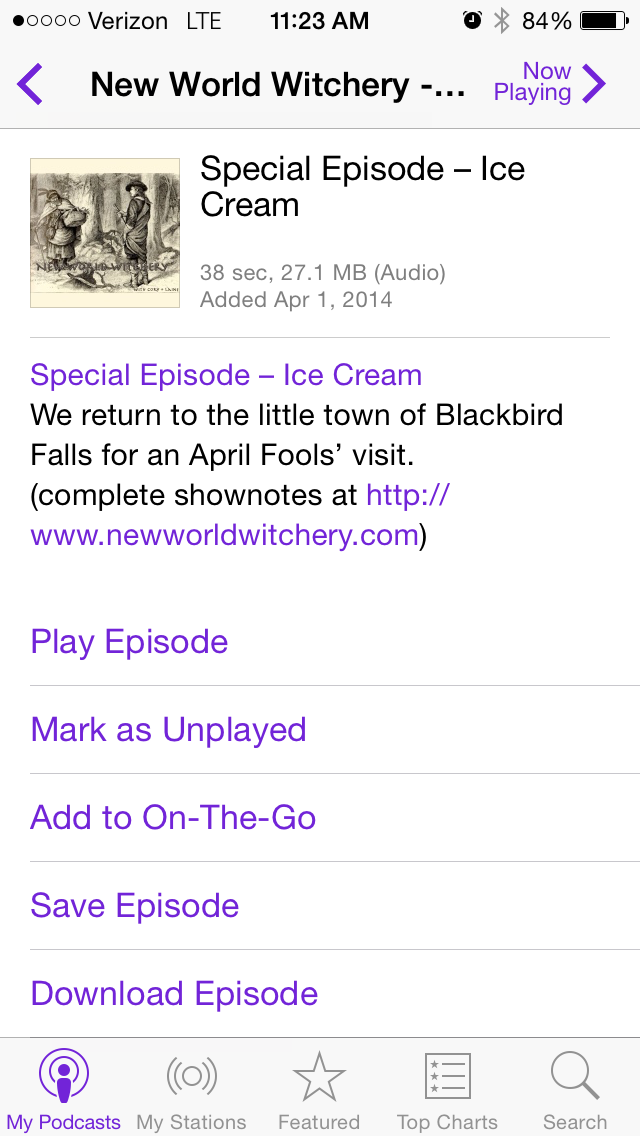Image resolution: width=640 pixels, height=1136 pixels.
Task: Tap Save Episode
Action: [x=135, y=906]
